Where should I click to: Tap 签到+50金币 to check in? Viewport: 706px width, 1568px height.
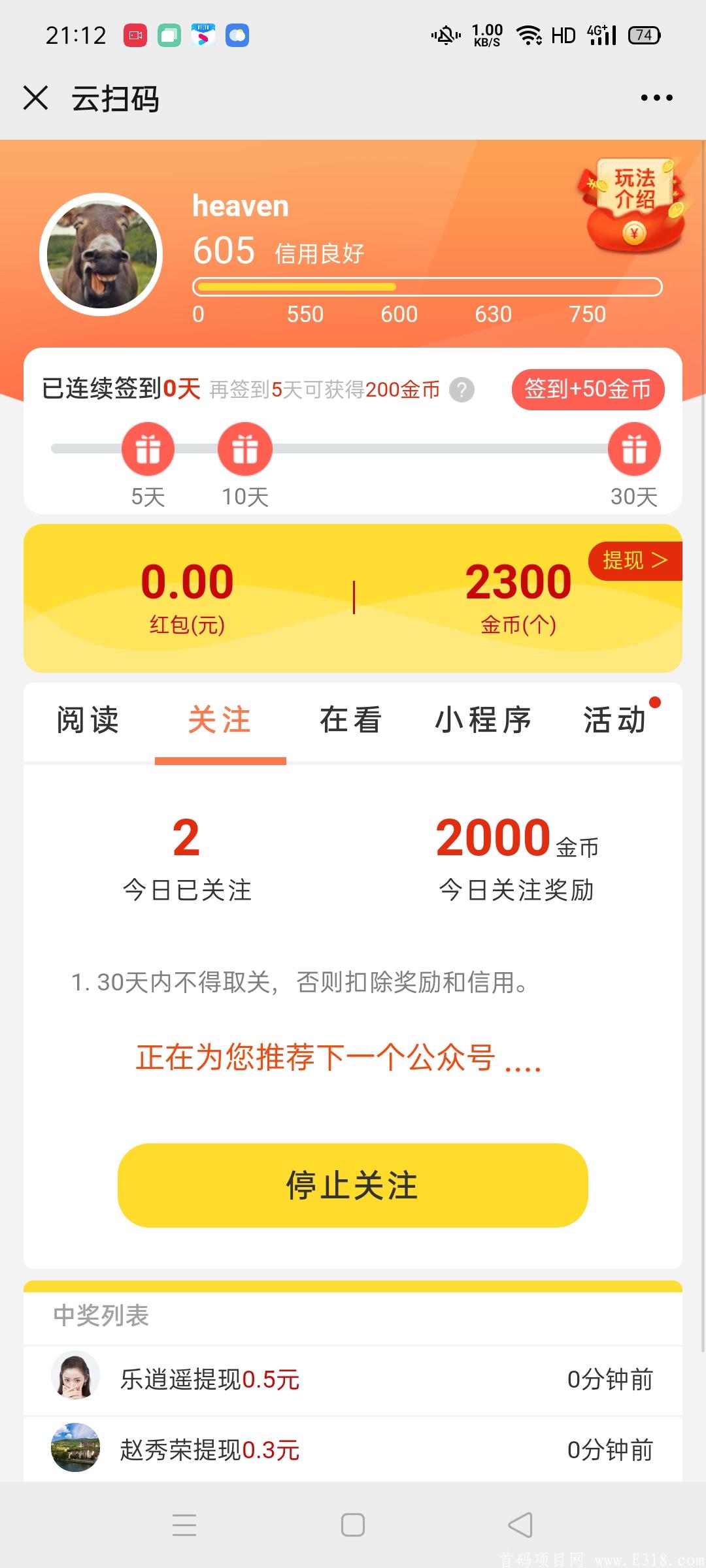(587, 389)
